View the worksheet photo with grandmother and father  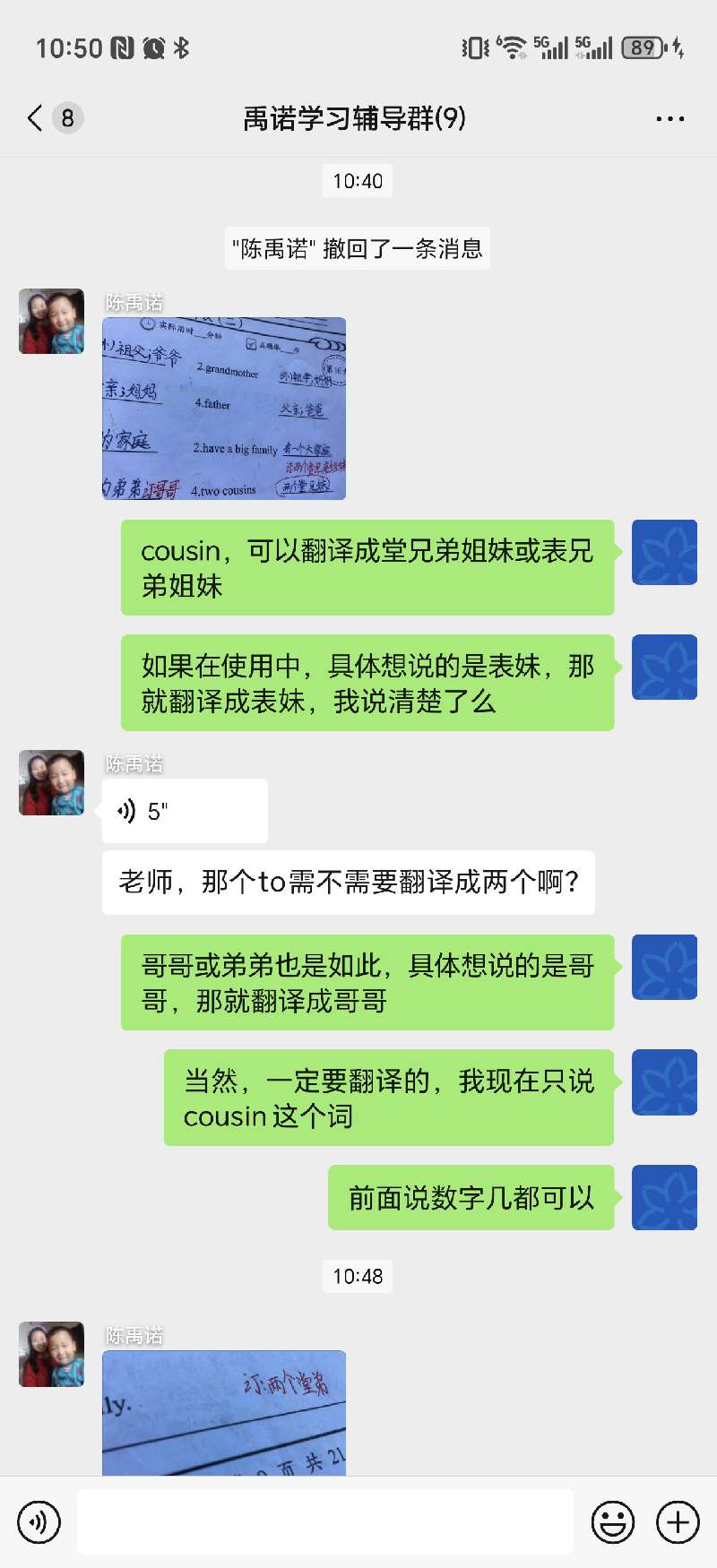click(x=224, y=409)
